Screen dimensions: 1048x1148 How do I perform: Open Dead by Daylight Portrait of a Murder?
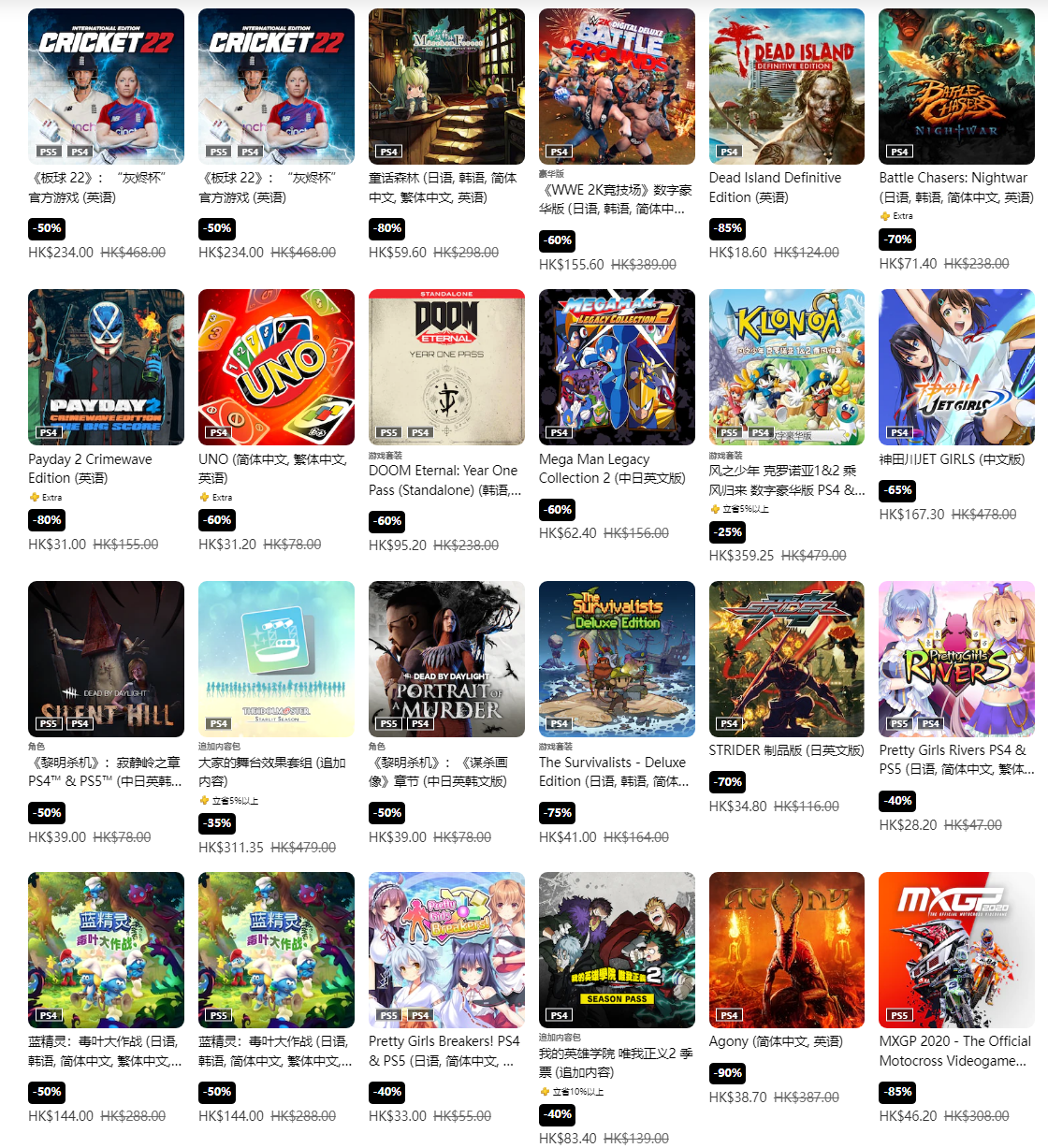click(446, 659)
